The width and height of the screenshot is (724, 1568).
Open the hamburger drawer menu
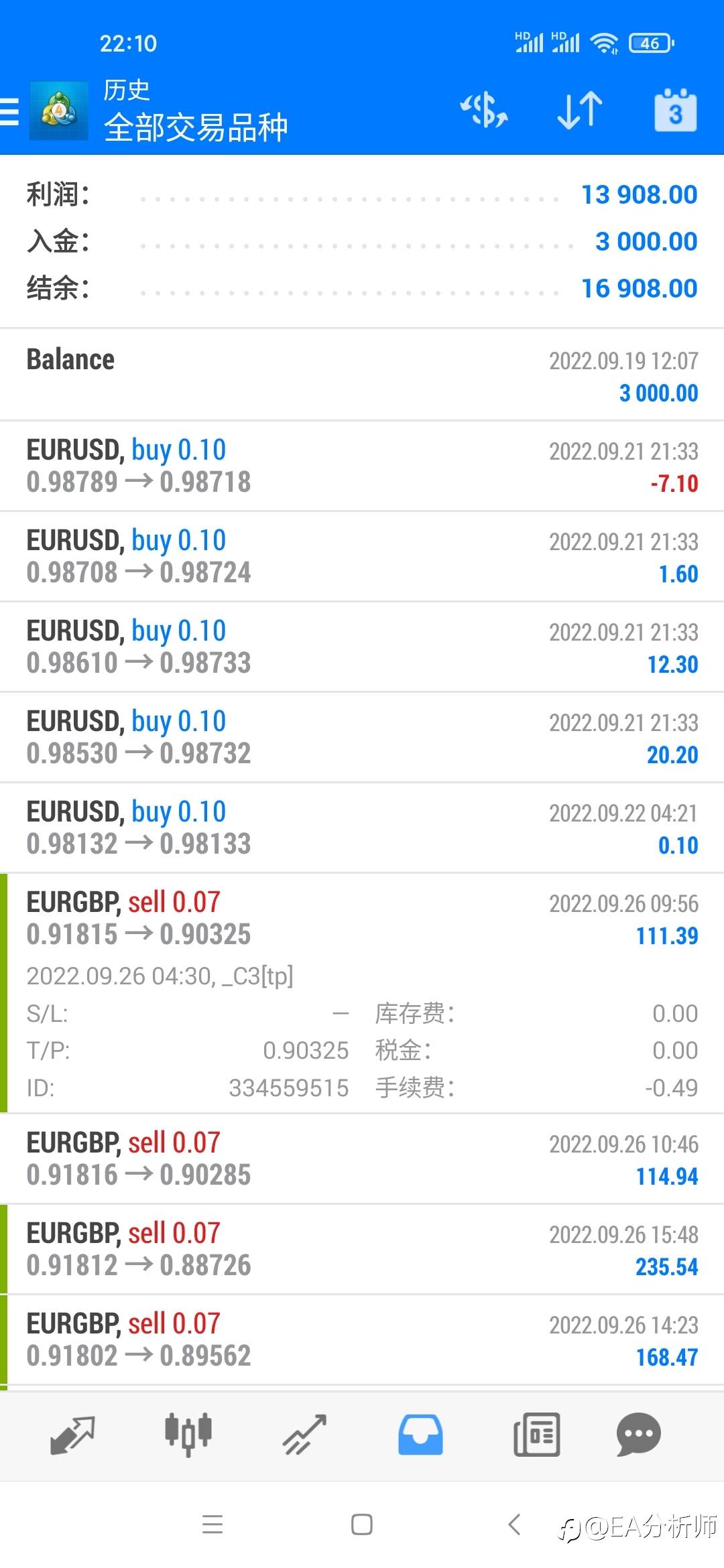(9, 112)
